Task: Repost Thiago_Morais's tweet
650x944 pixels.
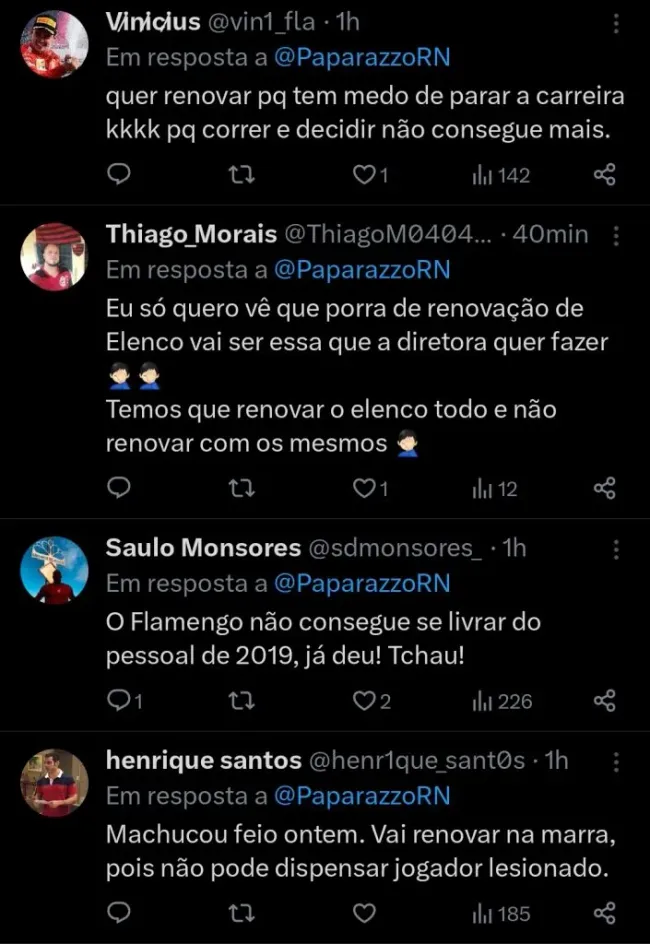Action: (242, 488)
